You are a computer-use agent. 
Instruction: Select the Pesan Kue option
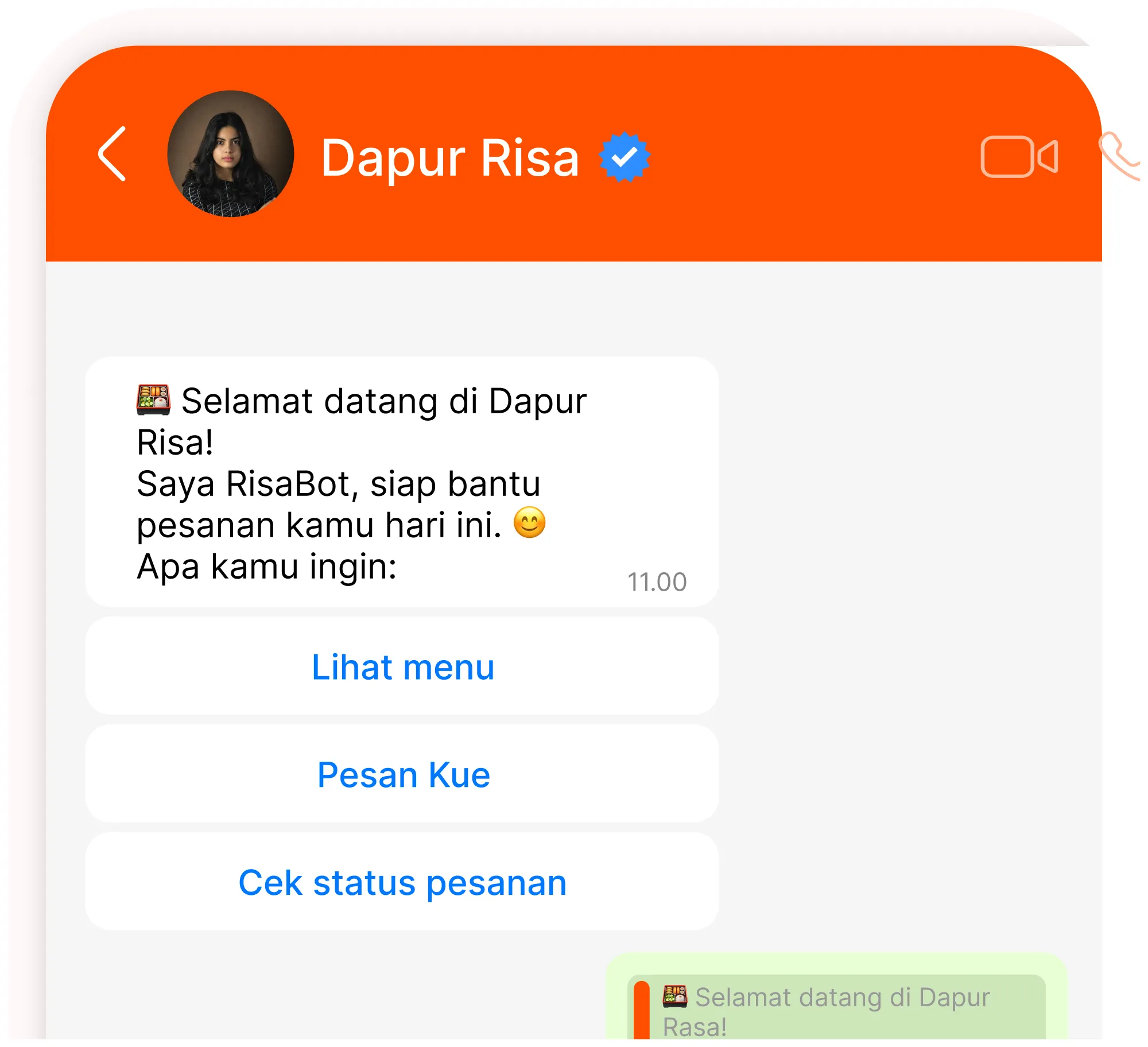[x=402, y=774]
